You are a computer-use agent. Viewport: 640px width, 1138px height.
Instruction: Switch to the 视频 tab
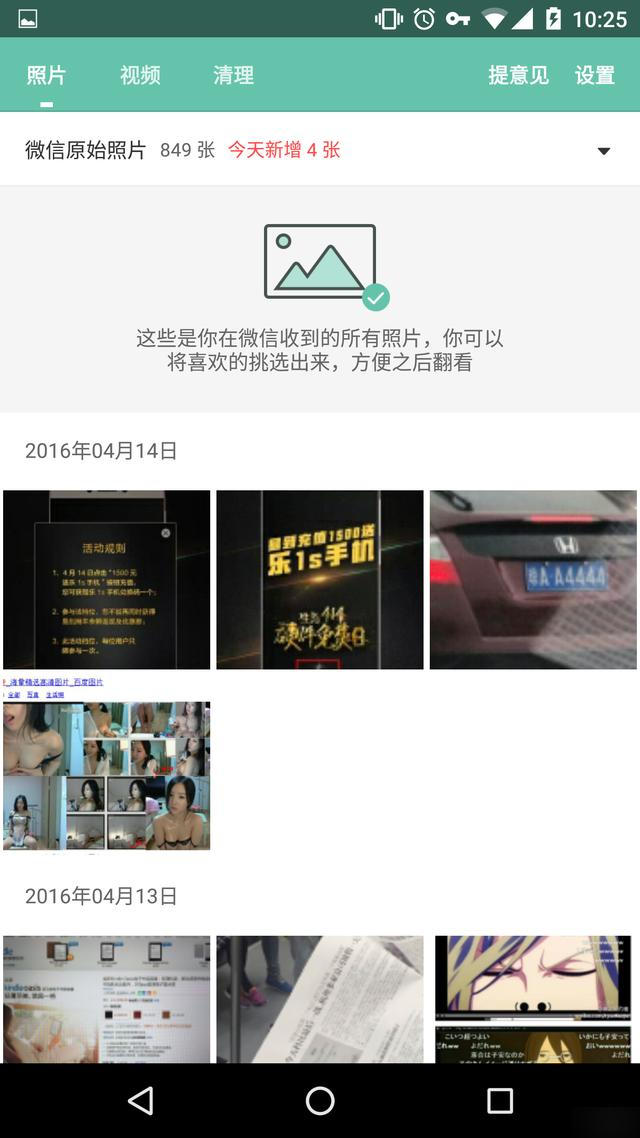pyautogui.click(x=140, y=75)
